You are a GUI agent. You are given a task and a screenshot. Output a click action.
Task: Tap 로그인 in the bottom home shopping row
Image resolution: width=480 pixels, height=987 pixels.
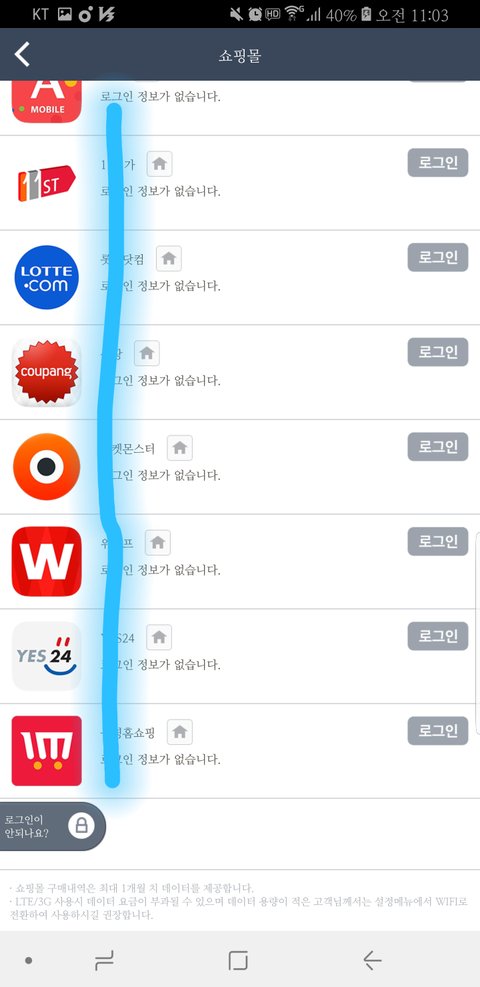[x=438, y=731]
